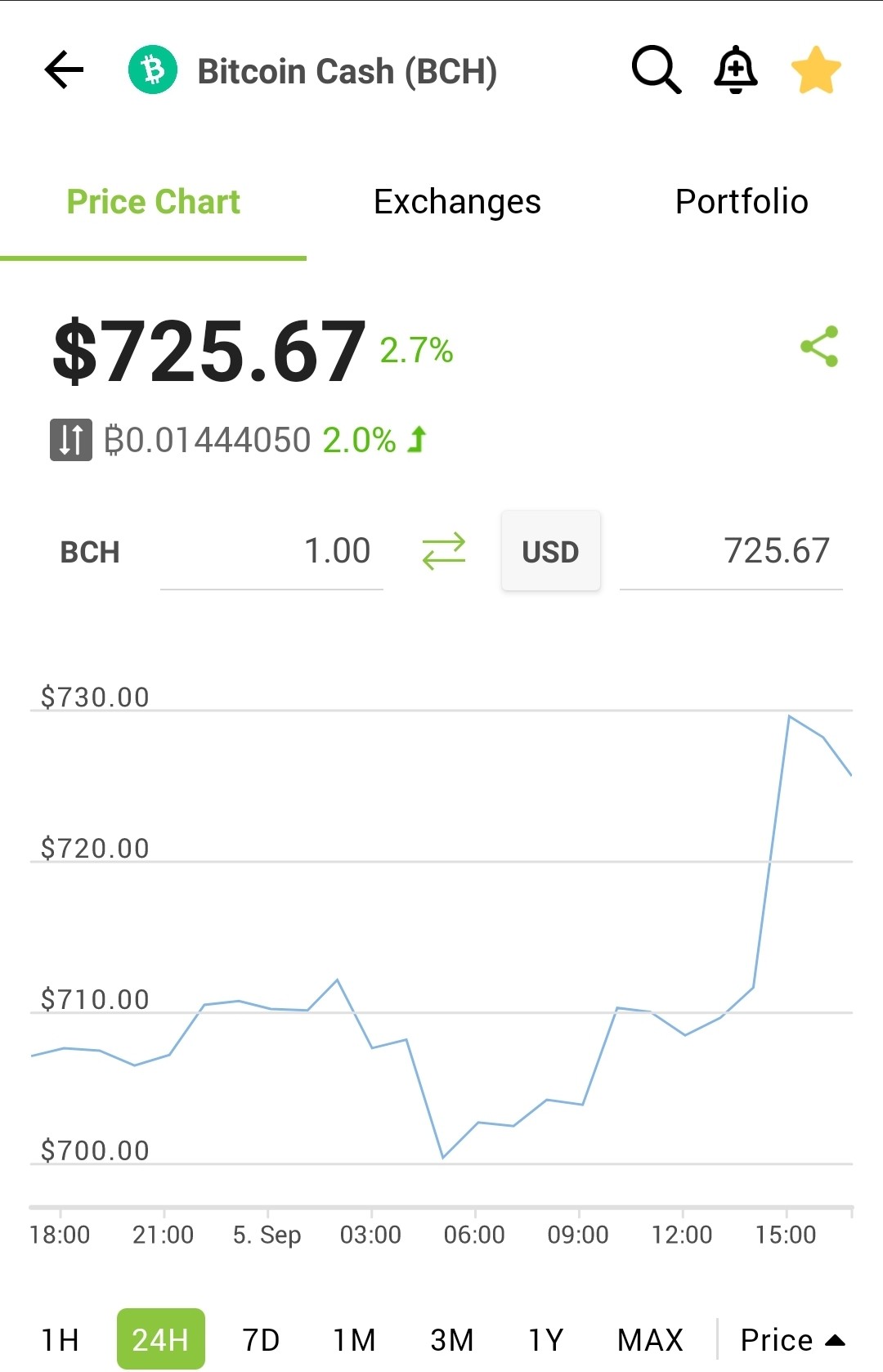Switch chart to 7D range
Image resolution: width=883 pixels, height=1372 pixels.
point(261,1340)
